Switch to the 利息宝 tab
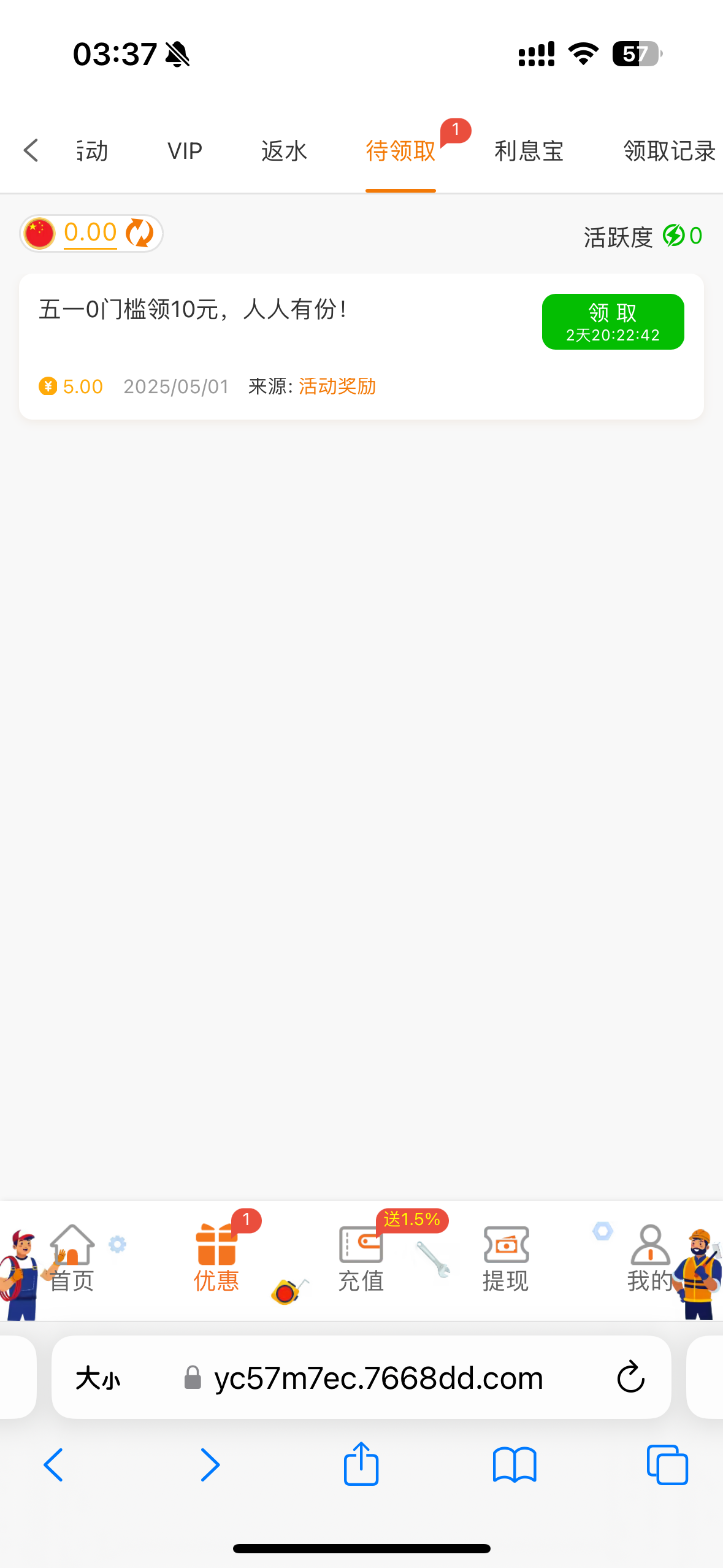 tap(529, 151)
